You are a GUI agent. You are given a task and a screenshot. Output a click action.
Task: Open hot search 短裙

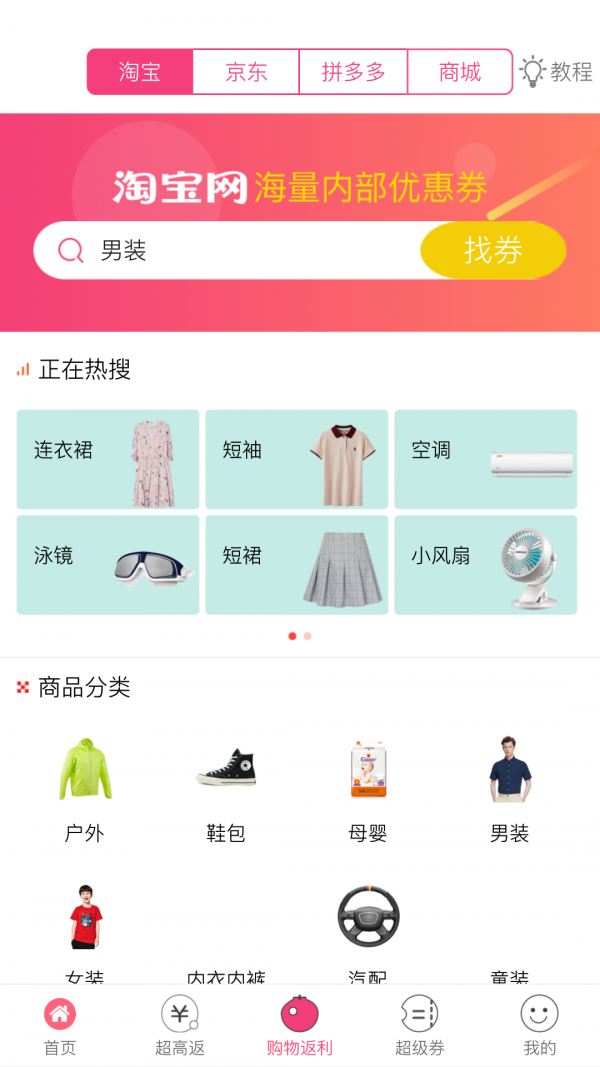[x=296, y=565]
